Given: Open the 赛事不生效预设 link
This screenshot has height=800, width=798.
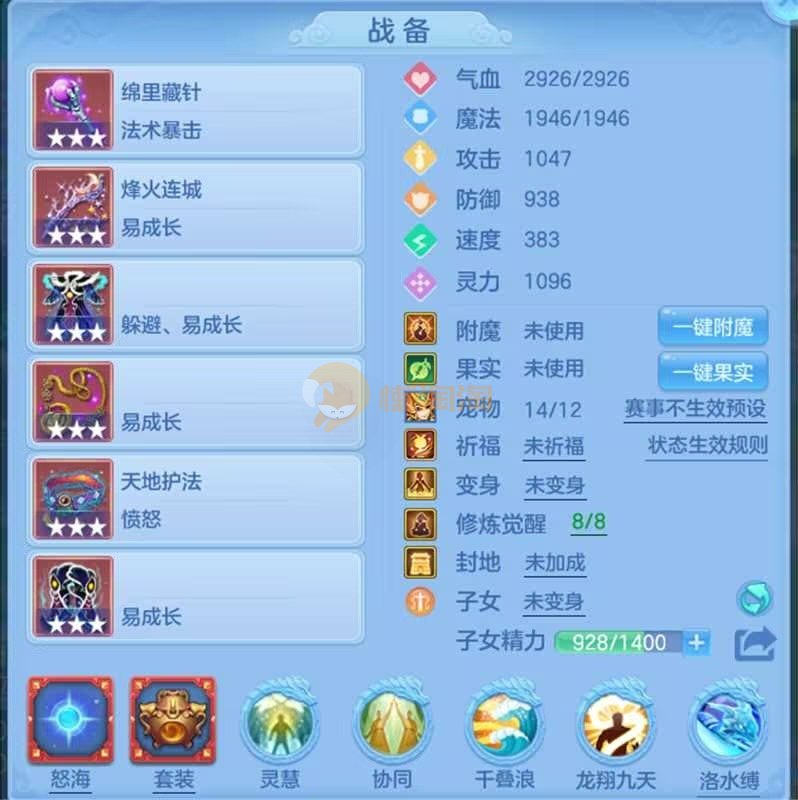Looking at the screenshot, I should 695,408.
